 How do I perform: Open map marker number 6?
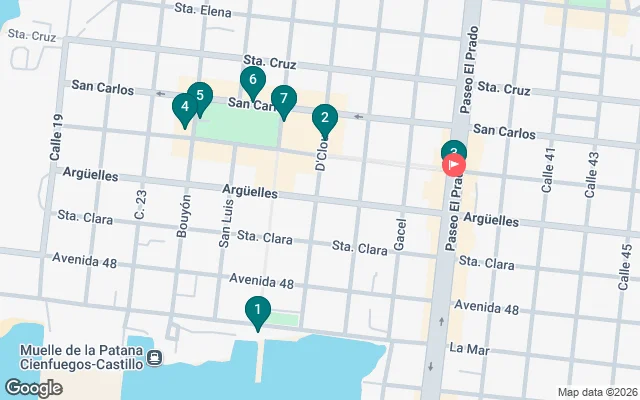[x=252, y=79]
